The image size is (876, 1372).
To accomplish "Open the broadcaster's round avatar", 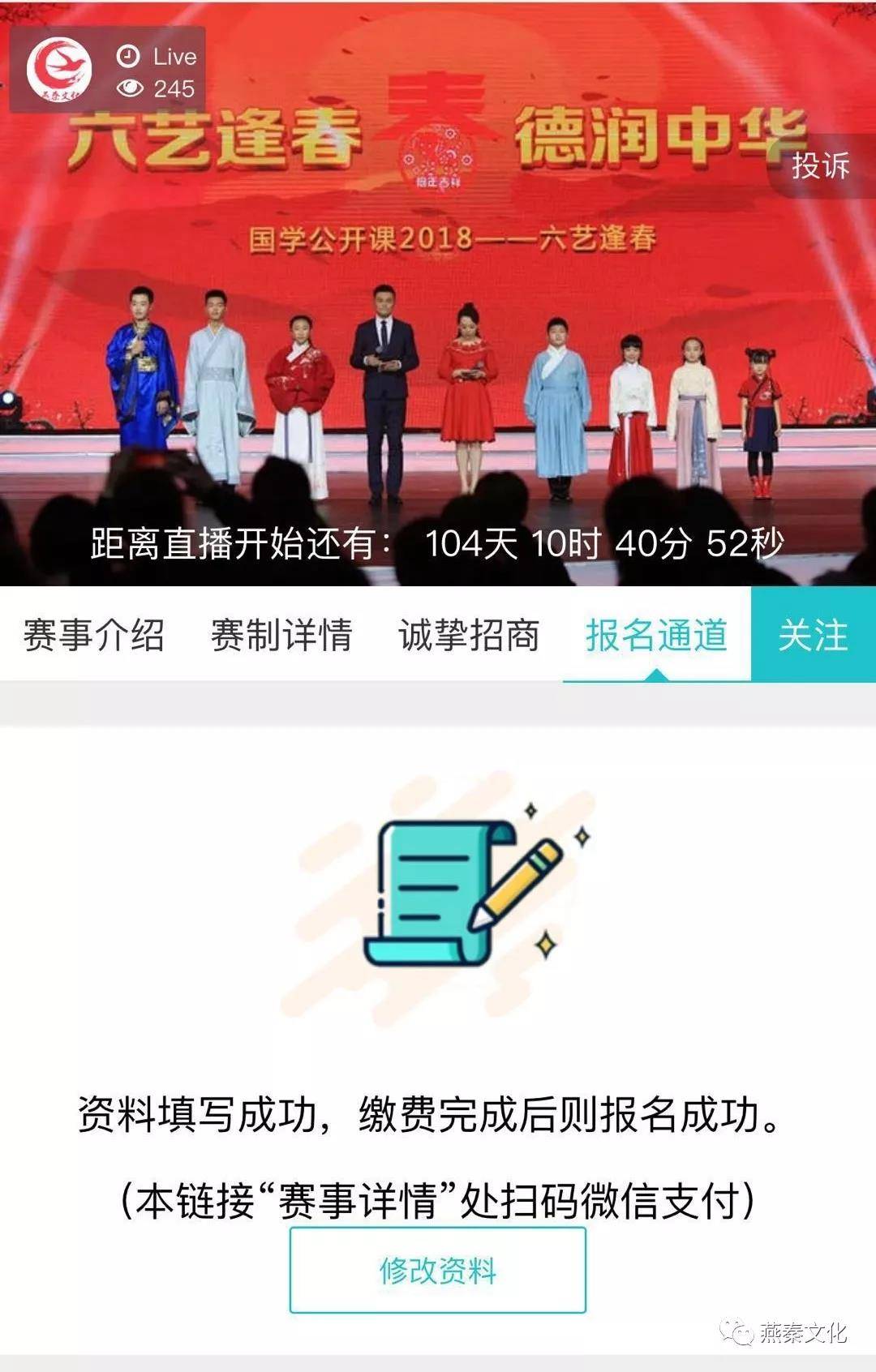I will 57,71.
